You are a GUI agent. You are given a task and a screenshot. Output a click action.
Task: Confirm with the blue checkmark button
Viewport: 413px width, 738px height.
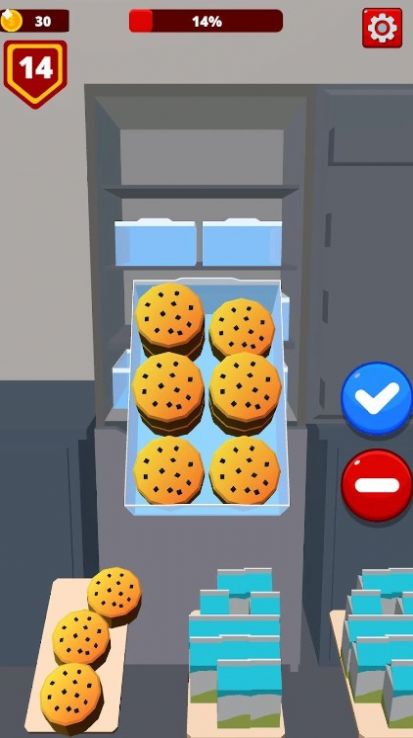coord(377,398)
